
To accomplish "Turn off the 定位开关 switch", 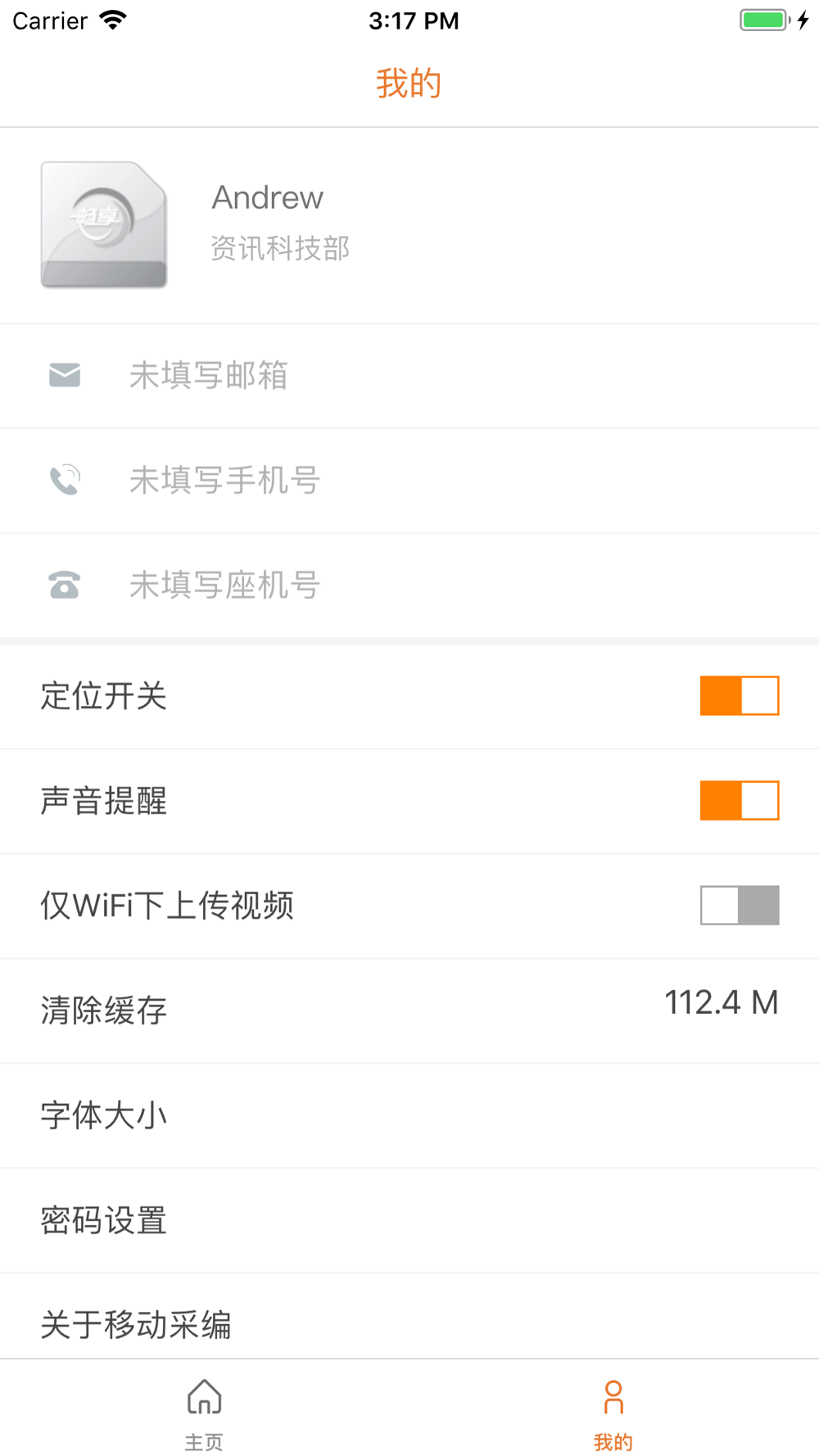I will pos(740,695).
